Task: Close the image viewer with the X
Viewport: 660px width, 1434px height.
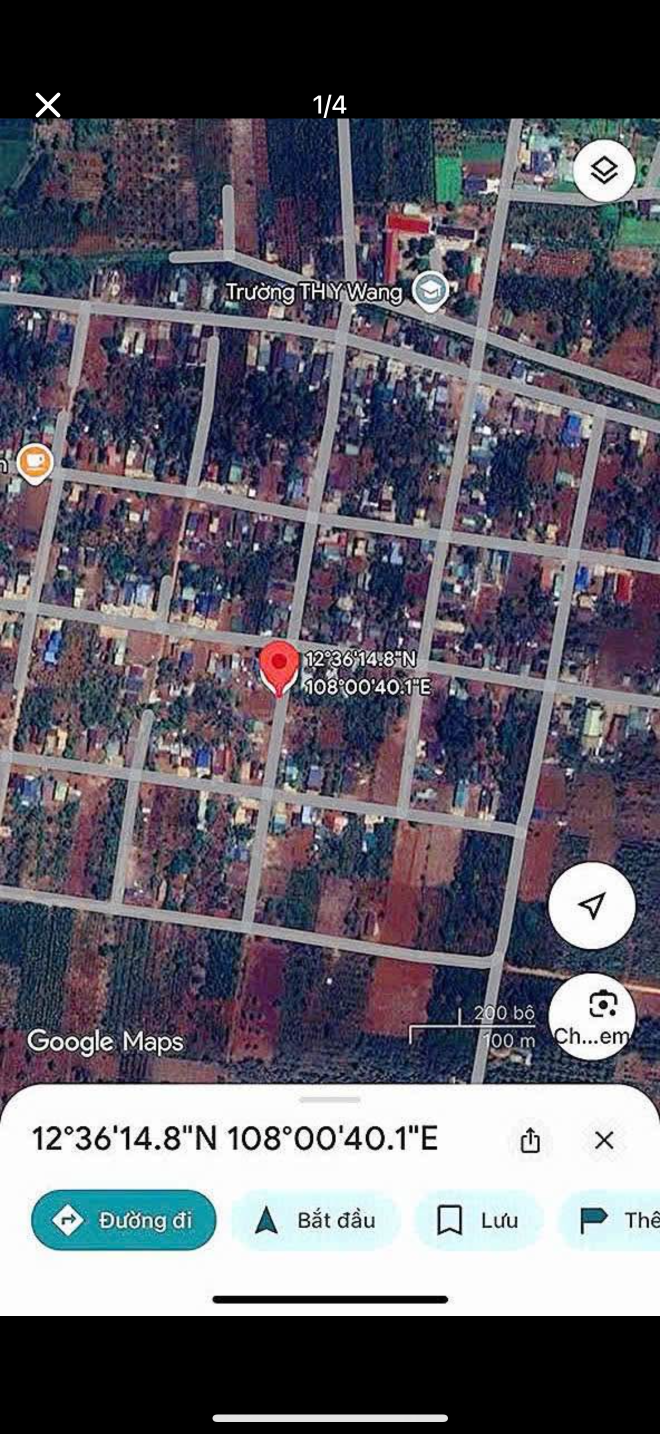Action: pyautogui.click(x=48, y=105)
